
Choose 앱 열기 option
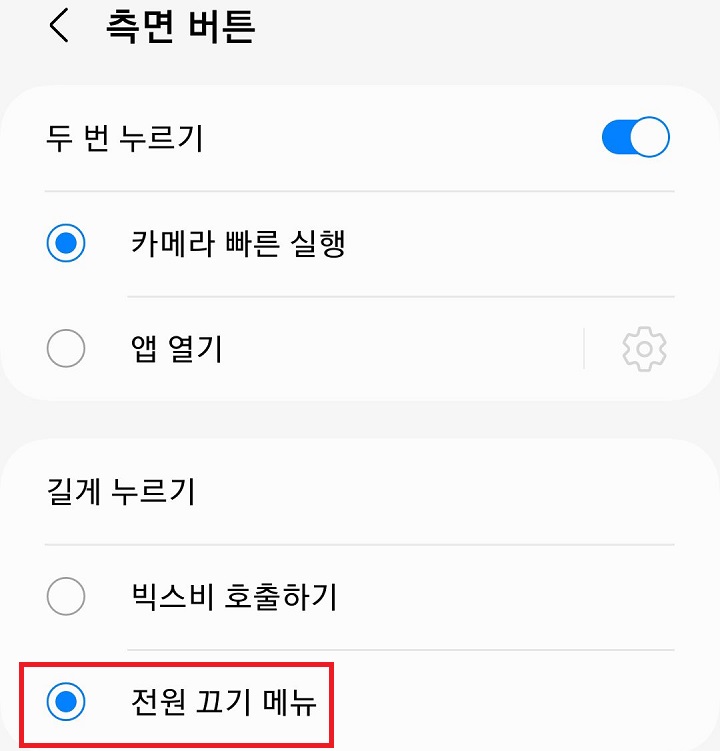click(x=66, y=349)
